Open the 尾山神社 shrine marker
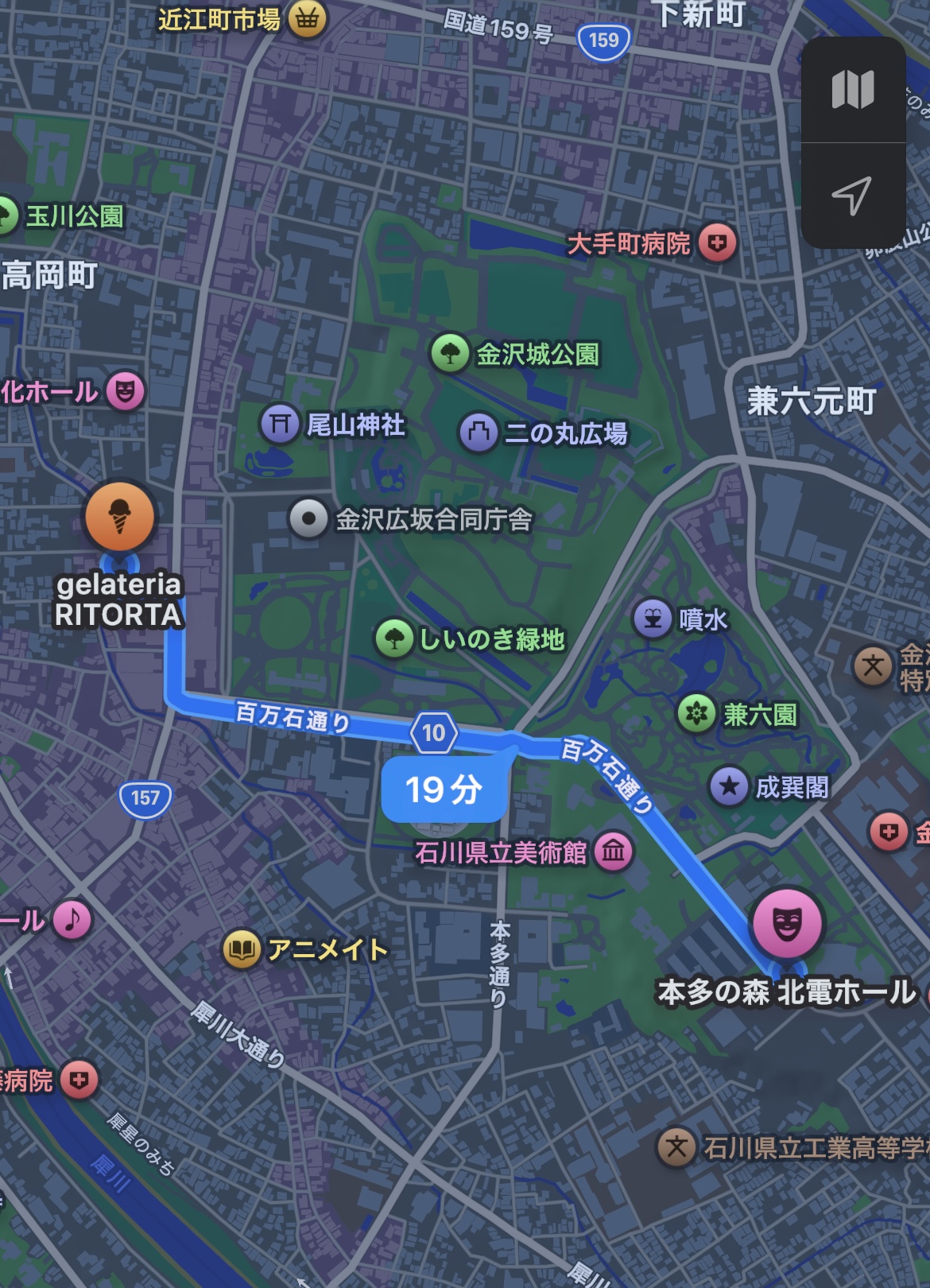Viewport: 930px width, 1288px height. 280,424
